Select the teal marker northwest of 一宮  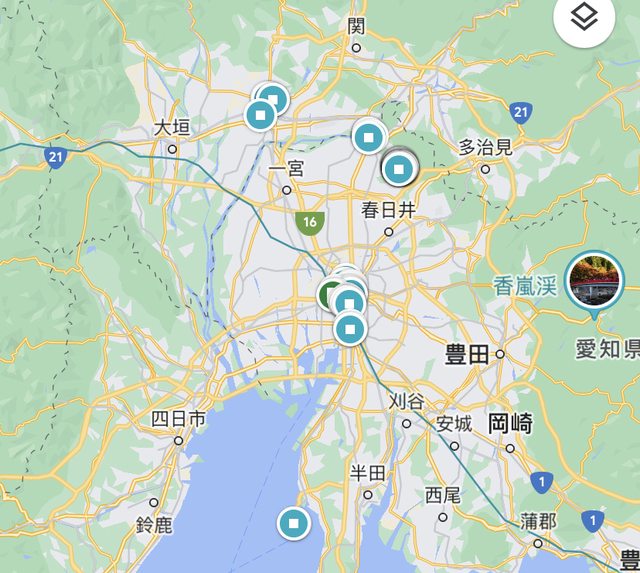coord(262,114)
